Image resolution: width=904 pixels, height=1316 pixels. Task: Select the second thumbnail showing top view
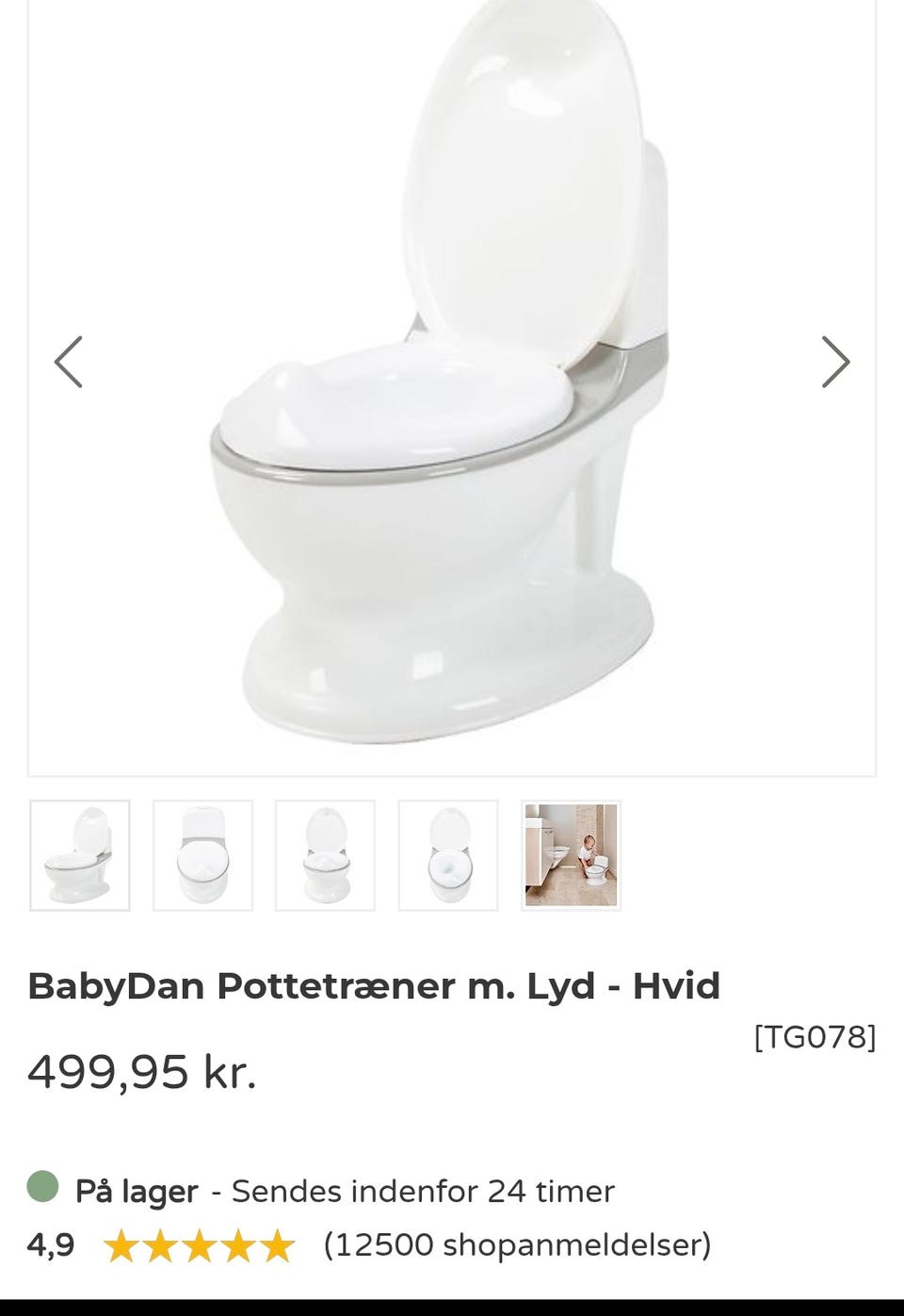[202, 855]
